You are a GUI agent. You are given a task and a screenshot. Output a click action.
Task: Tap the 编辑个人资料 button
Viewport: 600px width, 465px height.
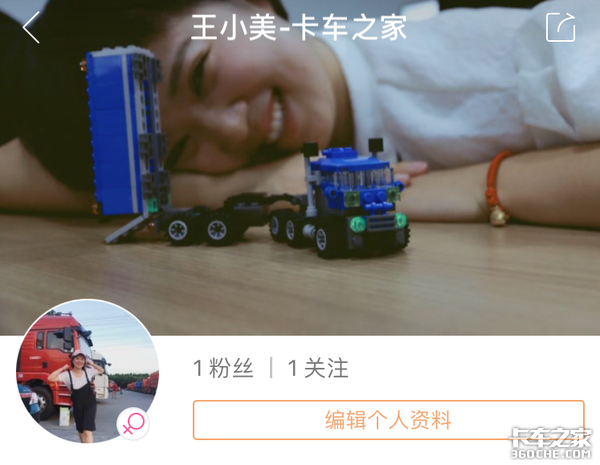click(388, 420)
